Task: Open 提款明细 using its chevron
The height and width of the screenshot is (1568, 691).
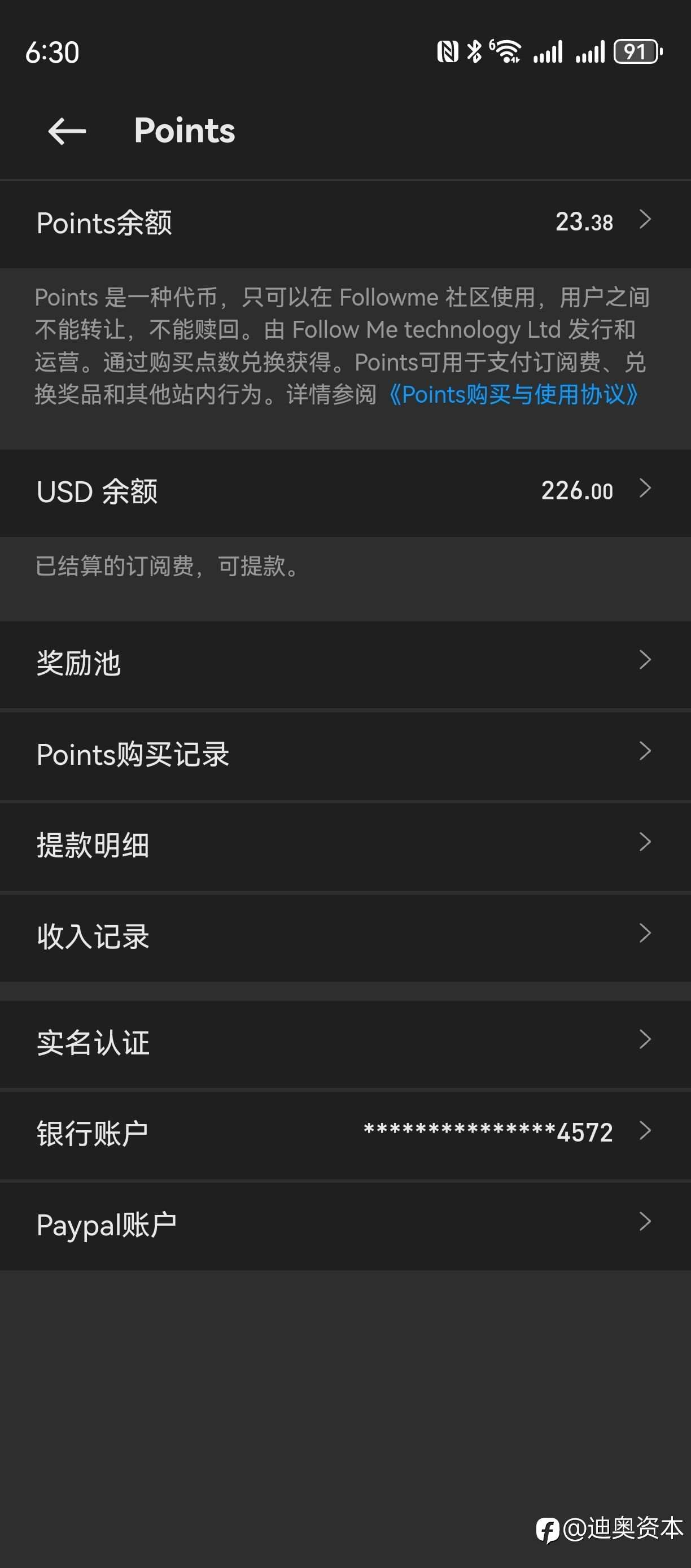Action: [646, 842]
